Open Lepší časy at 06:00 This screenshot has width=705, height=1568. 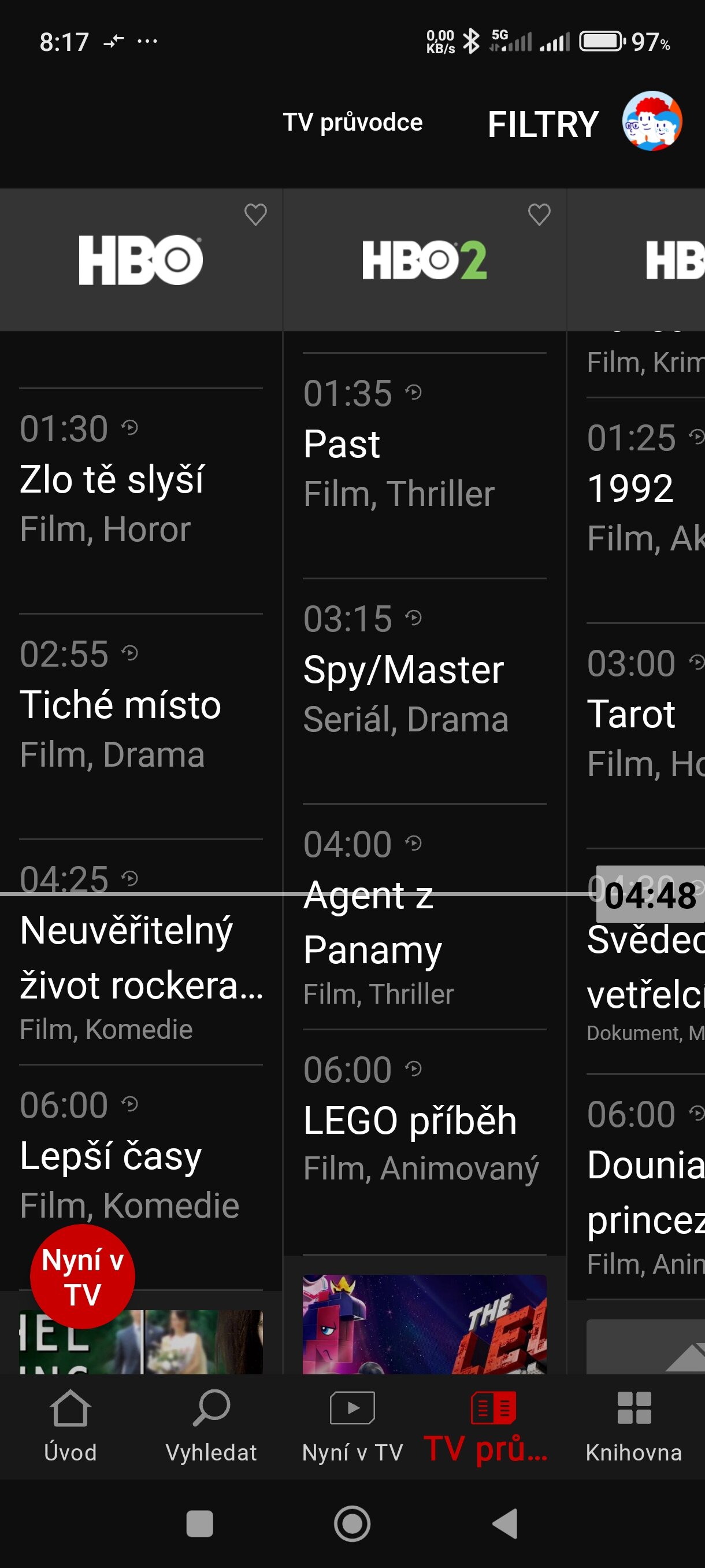[140, 1155]
